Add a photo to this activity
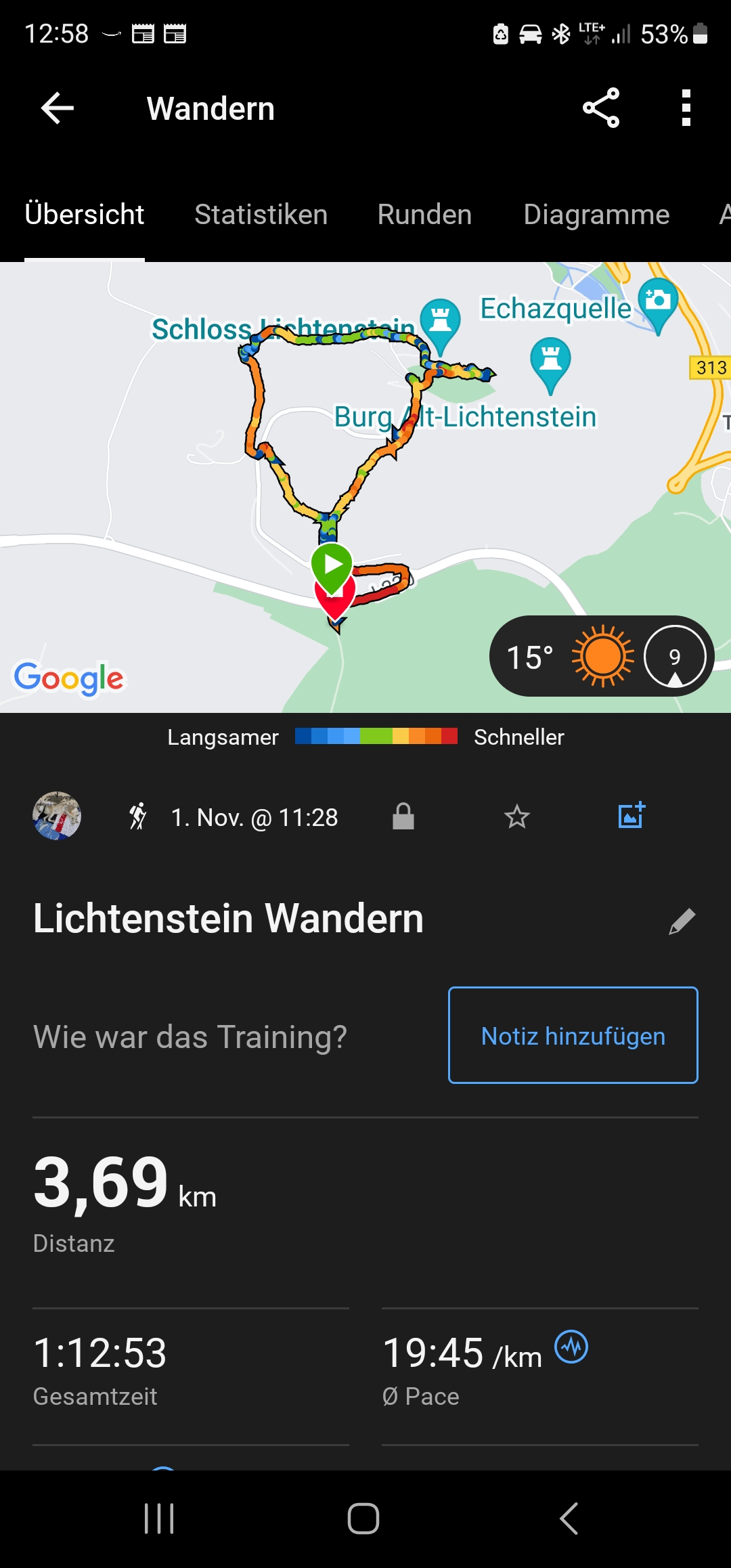This screenshot has height=1568, width=731. pos(632,816)
